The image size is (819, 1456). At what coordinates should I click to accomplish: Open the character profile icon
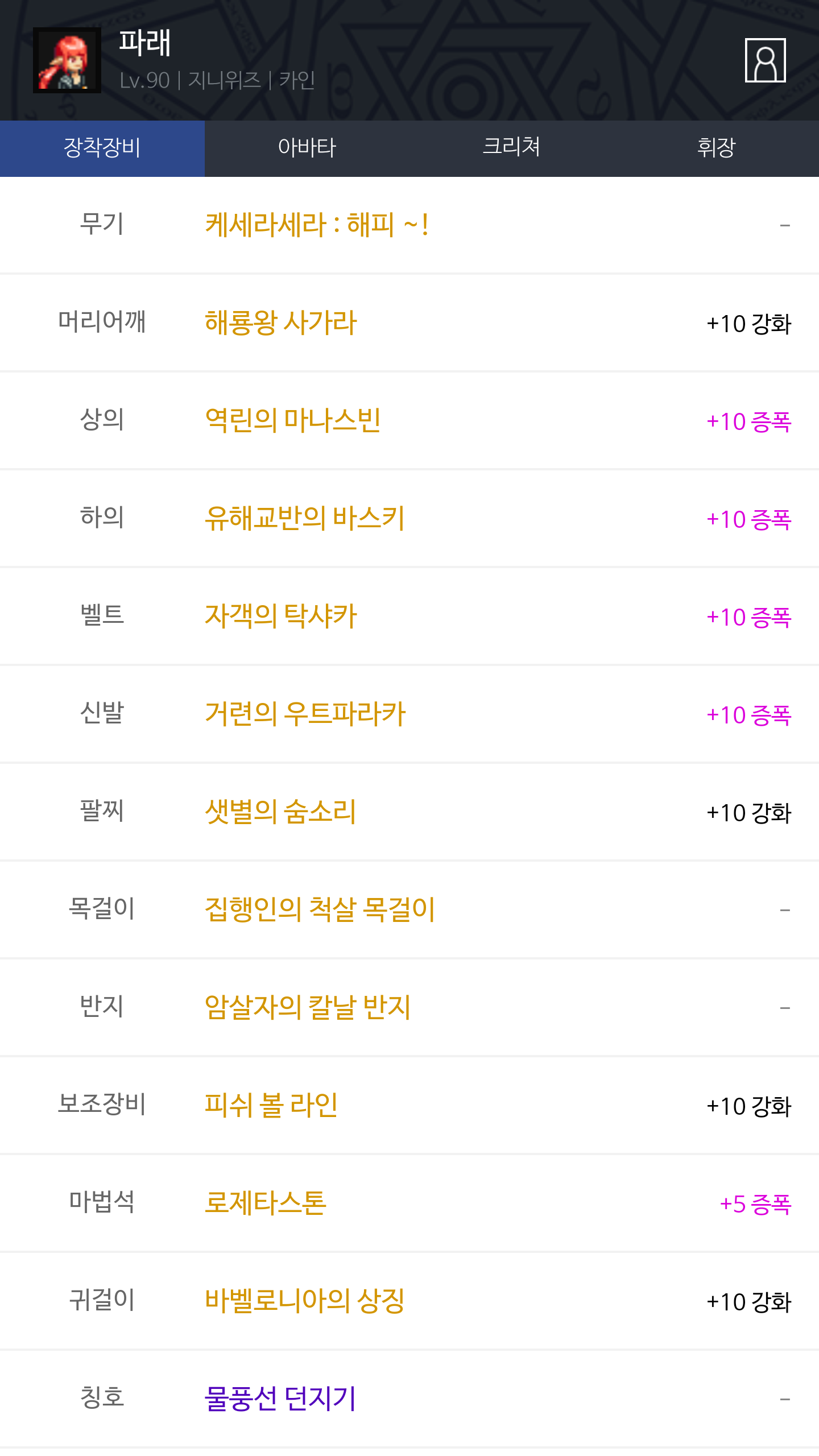click(x=765, y=60)
